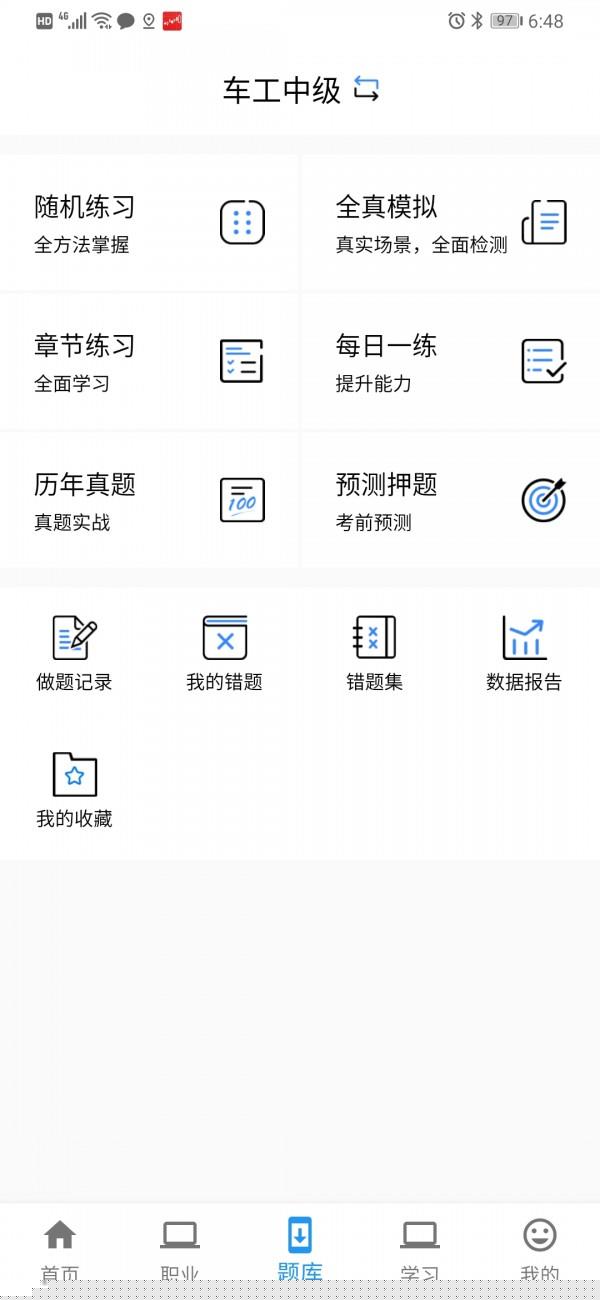The width and height of the screenshot is (600, 1300).
Task: Open 章节练习 chapter practice
Action: click(x=149, y=362)
